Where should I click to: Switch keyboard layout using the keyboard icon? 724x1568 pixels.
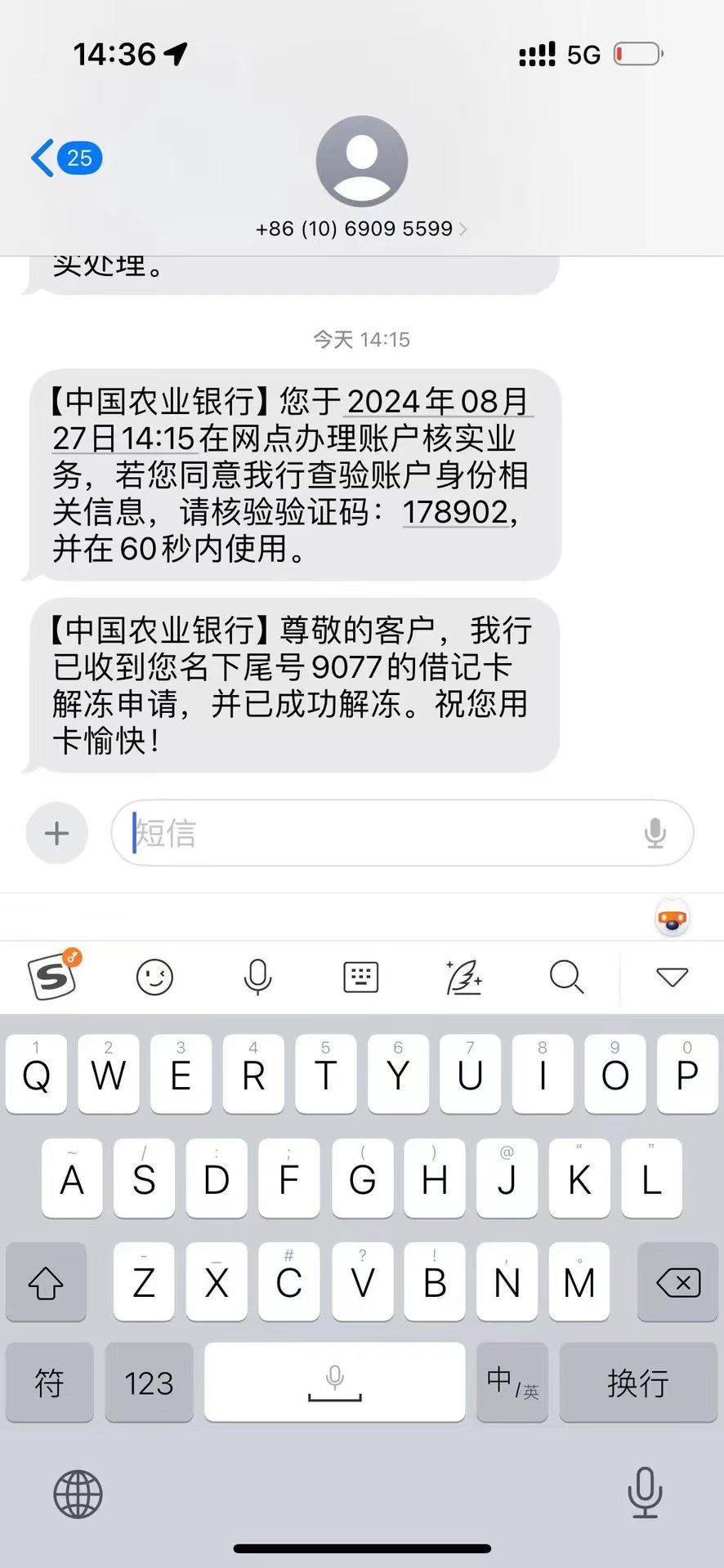click(360, 977)
